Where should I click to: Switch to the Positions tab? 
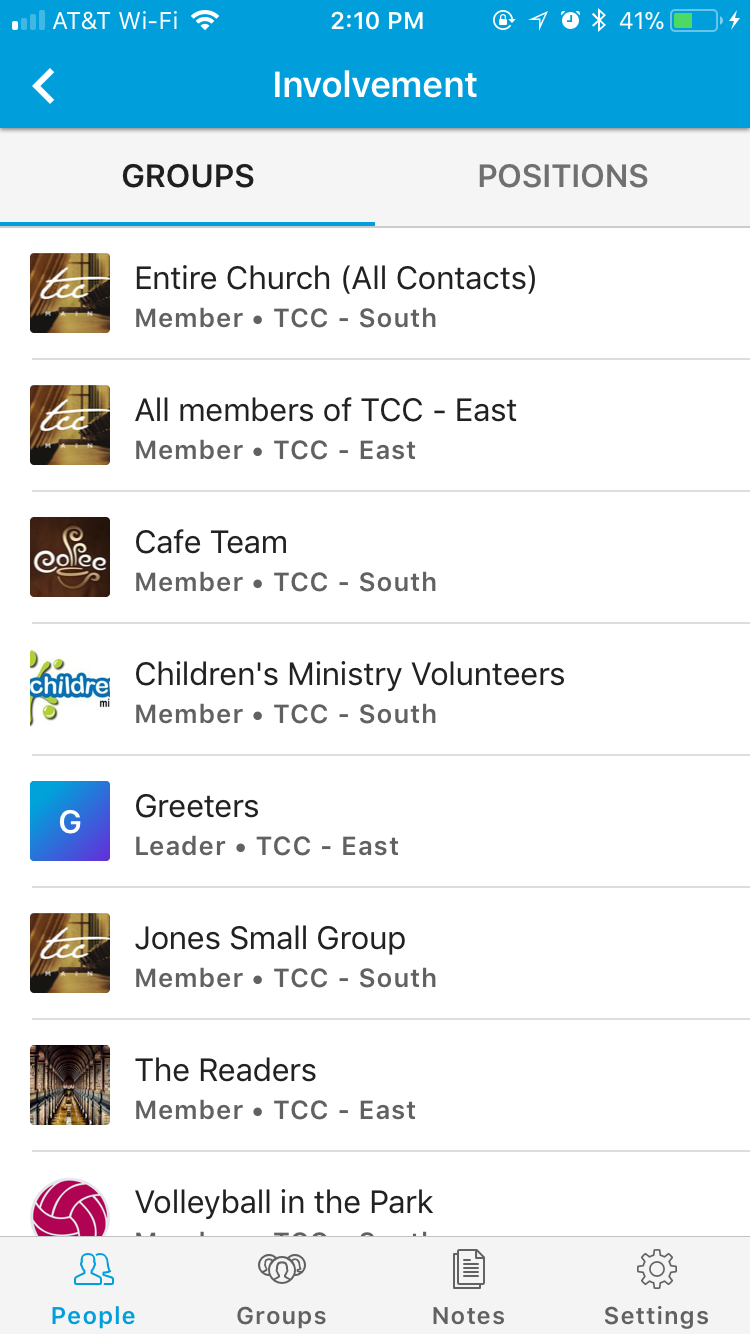[562, 177]
